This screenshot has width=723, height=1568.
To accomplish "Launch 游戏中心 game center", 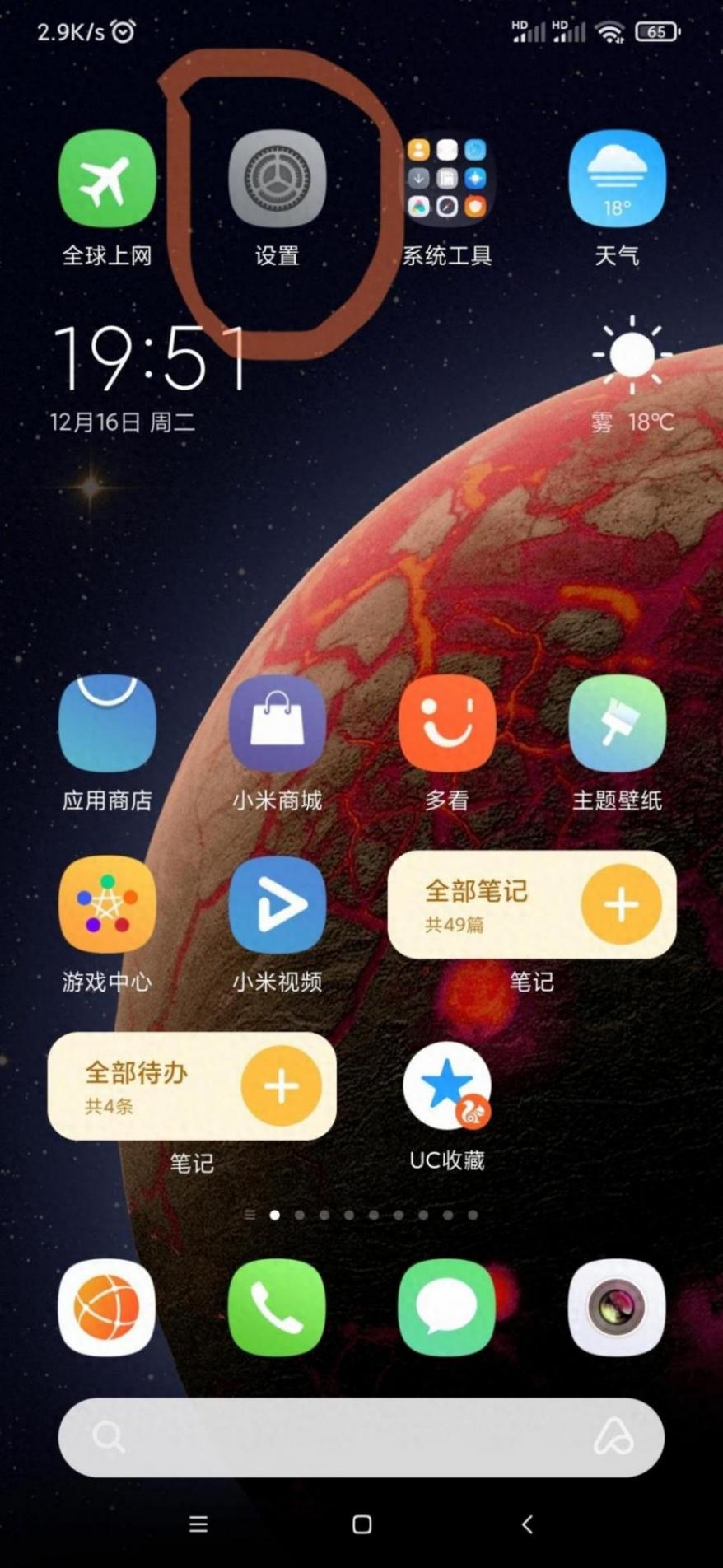I will tap(107, 904).
